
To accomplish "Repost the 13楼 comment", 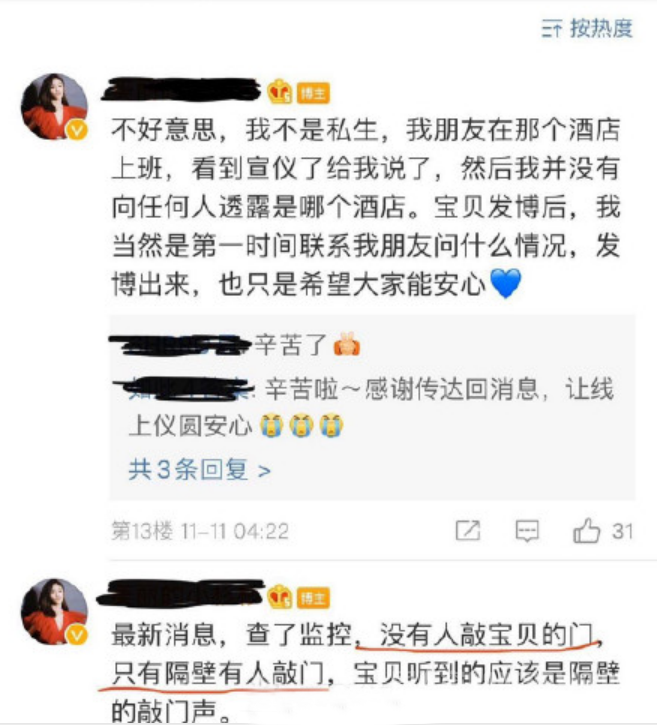I will [468, 531].
